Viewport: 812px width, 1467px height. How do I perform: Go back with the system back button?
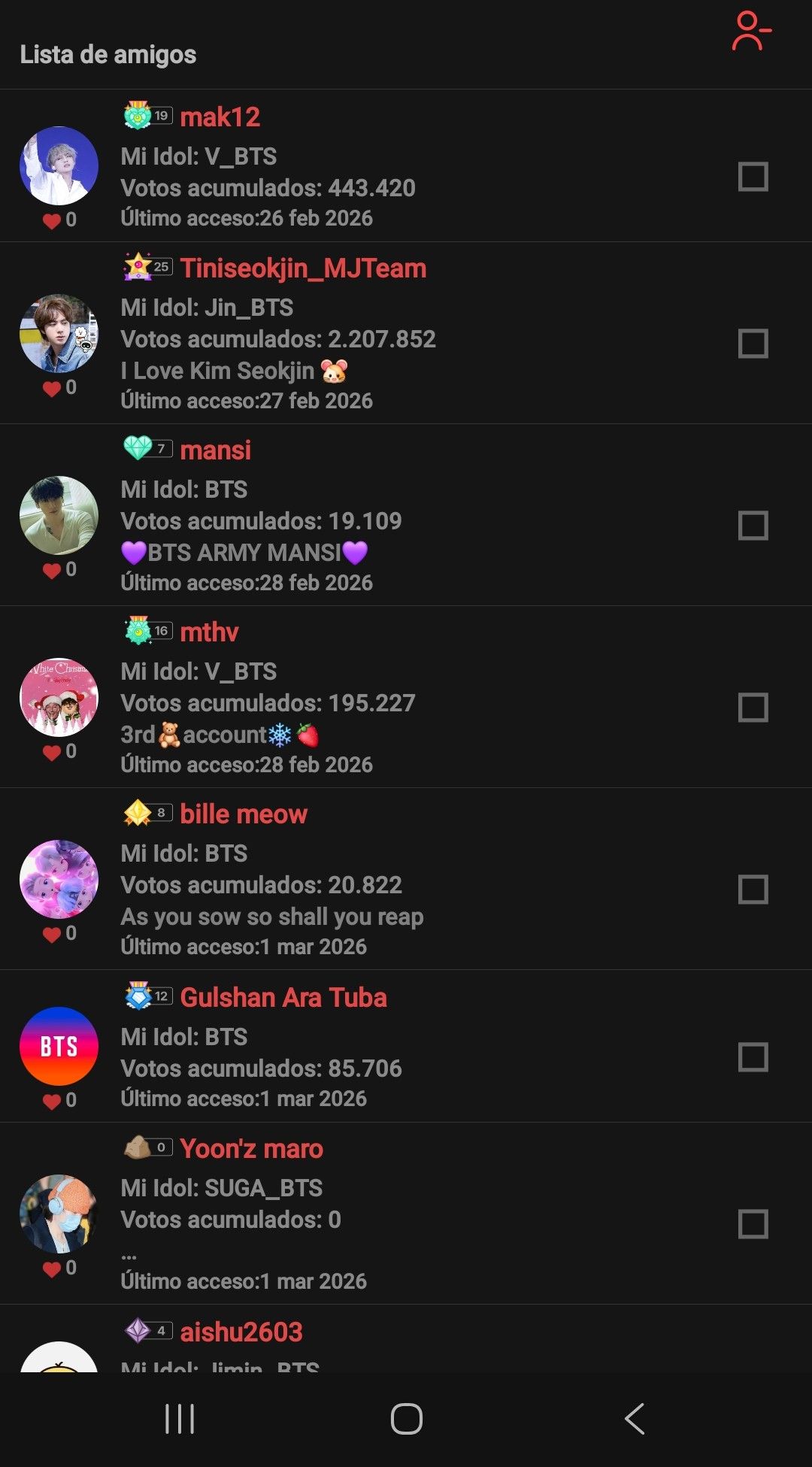click(x=634, y=1419)
